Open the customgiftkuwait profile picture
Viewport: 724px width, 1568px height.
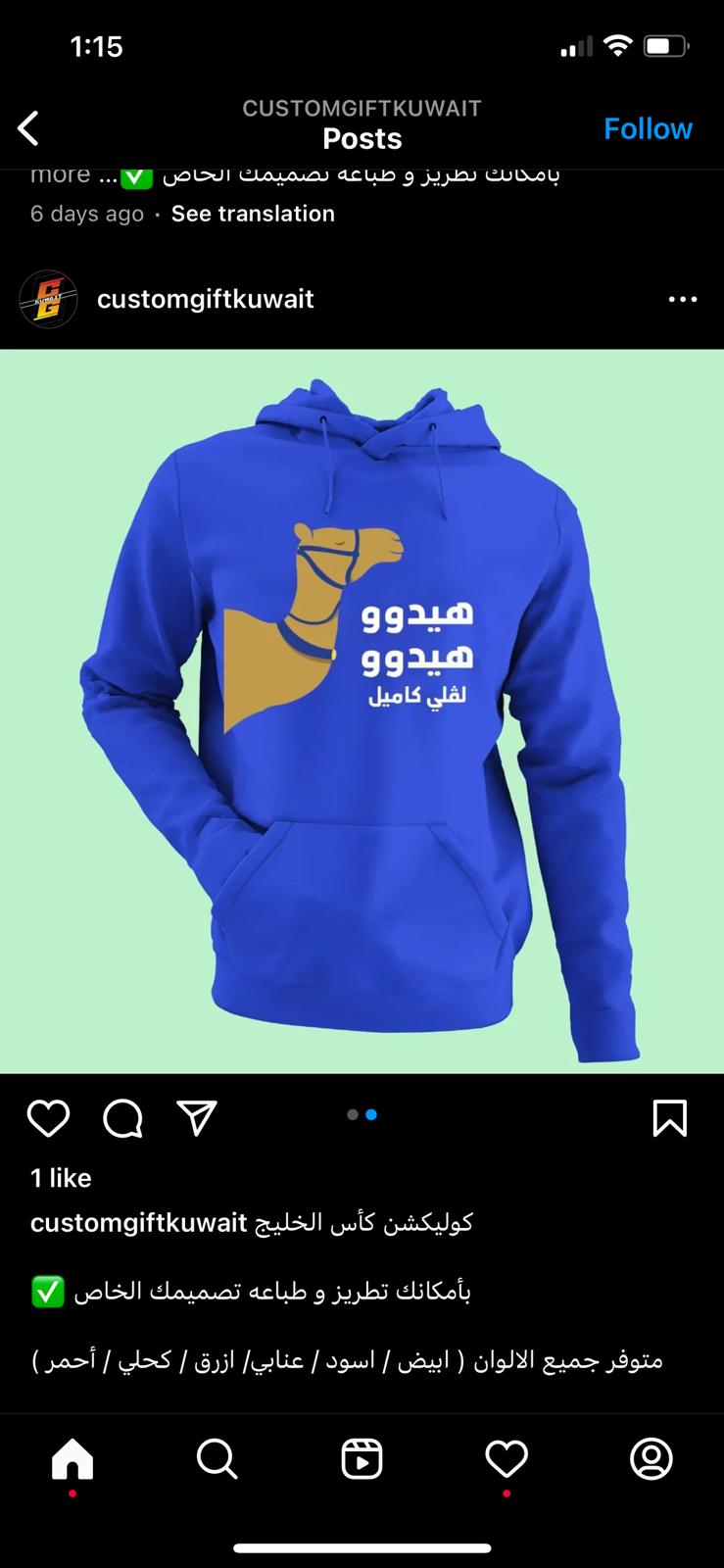48,299
